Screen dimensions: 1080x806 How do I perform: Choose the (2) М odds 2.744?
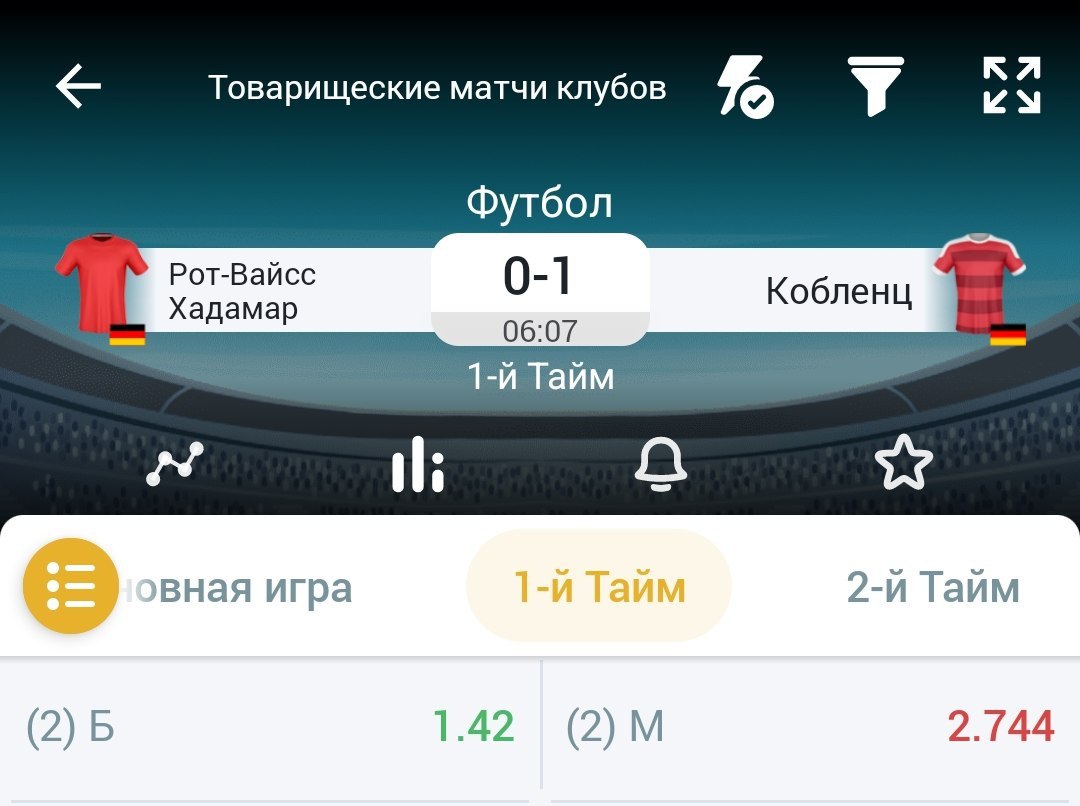click(x=810, y=727)
